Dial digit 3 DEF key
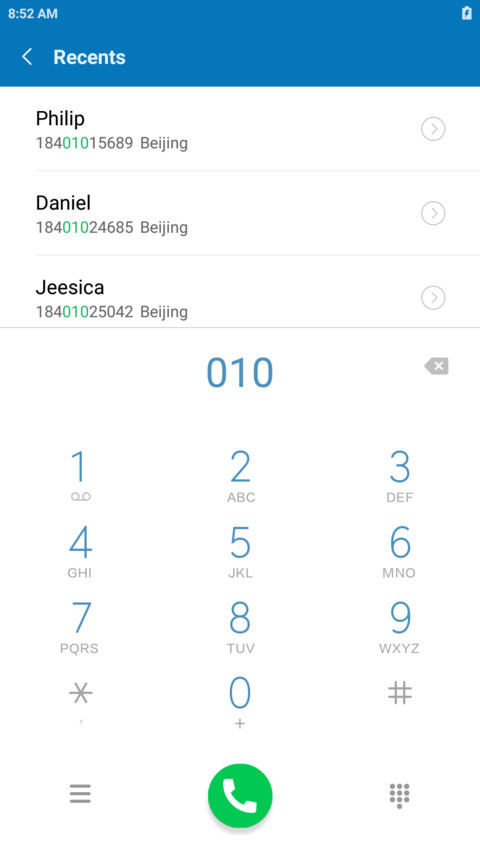 [x=399, y=475]
